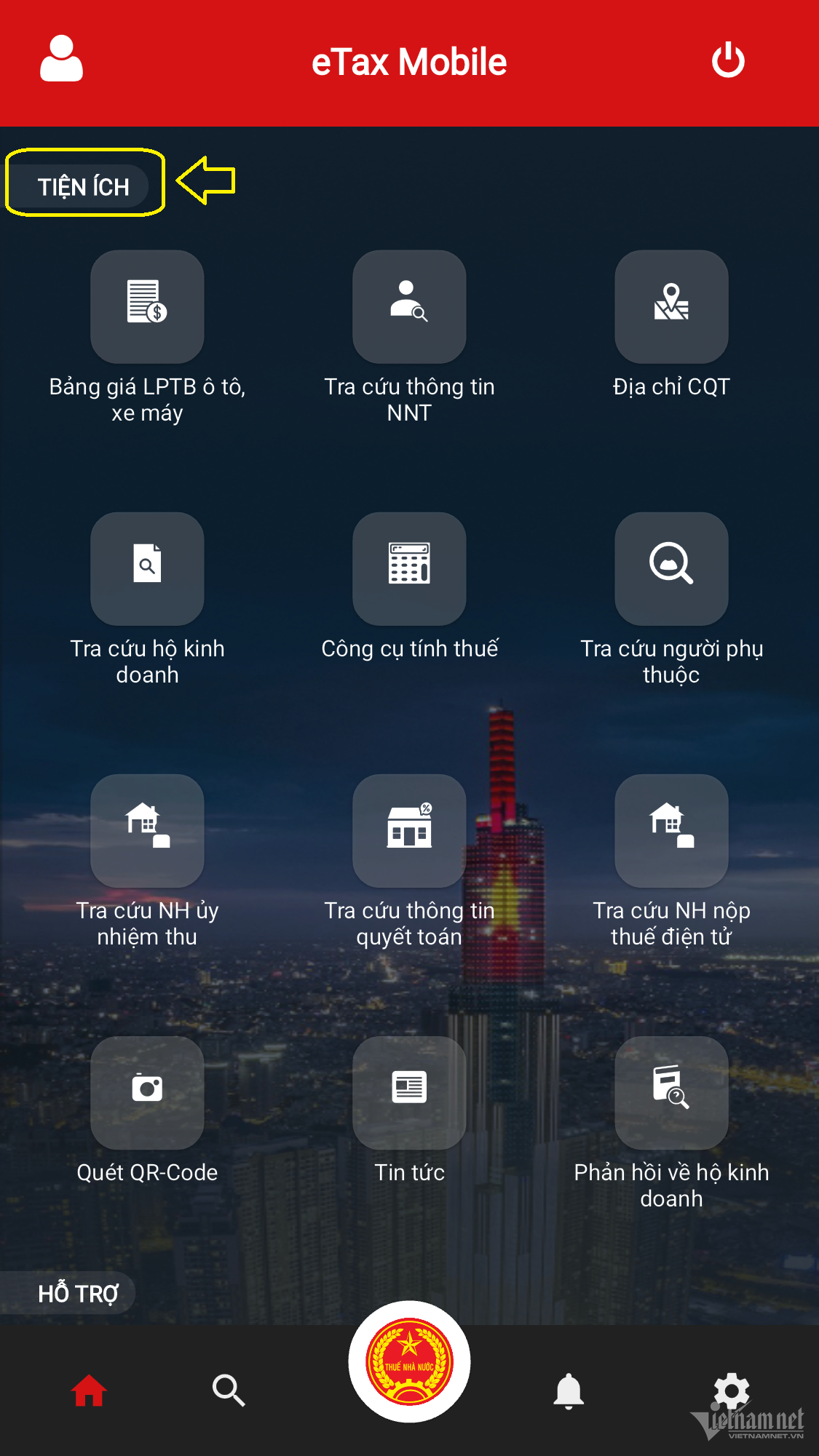Switch to the search tab
Viewport: 819px width, 1456px height.
point(228,1391)
